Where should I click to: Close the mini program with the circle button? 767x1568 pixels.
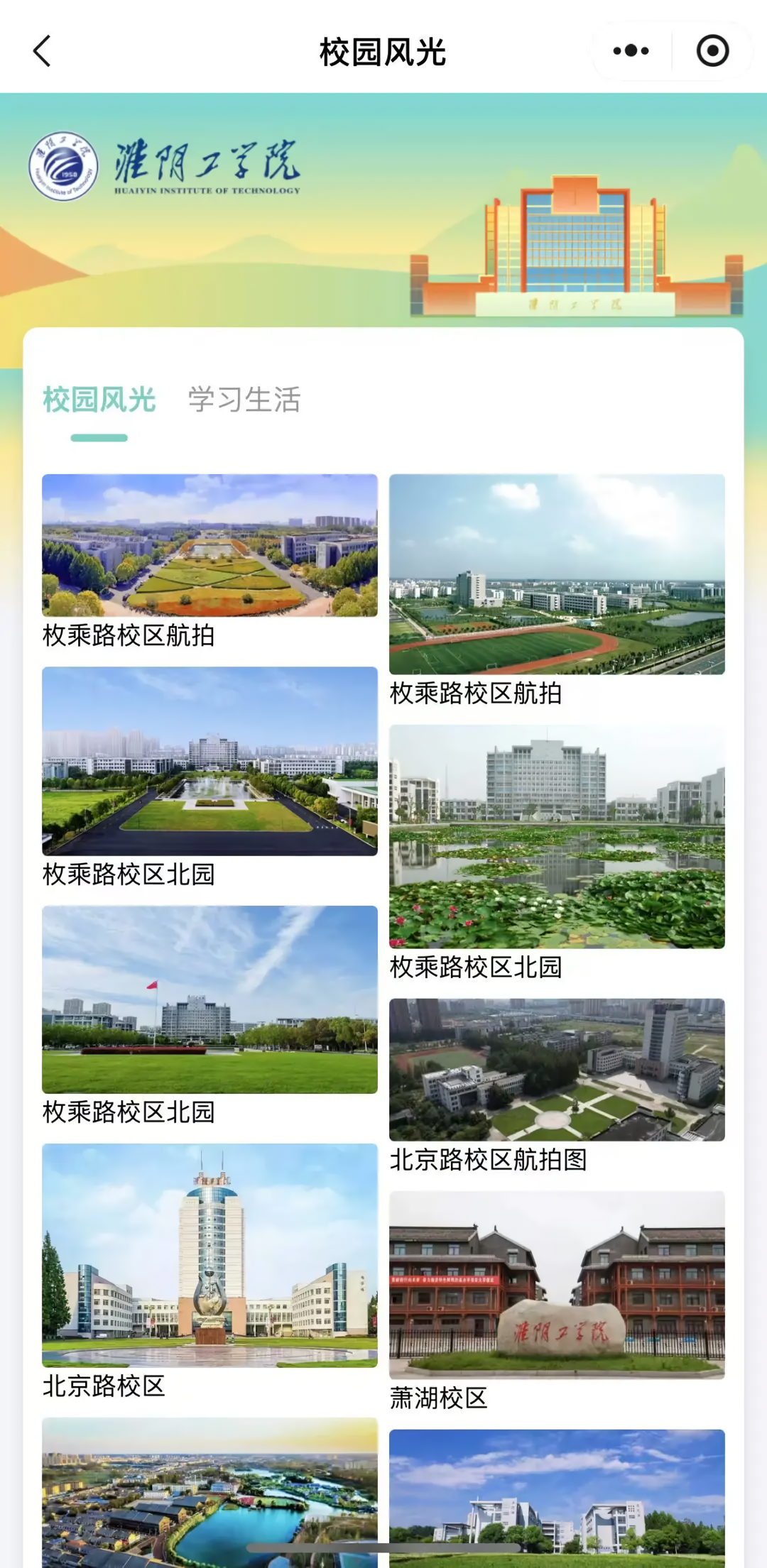point(712,51)
